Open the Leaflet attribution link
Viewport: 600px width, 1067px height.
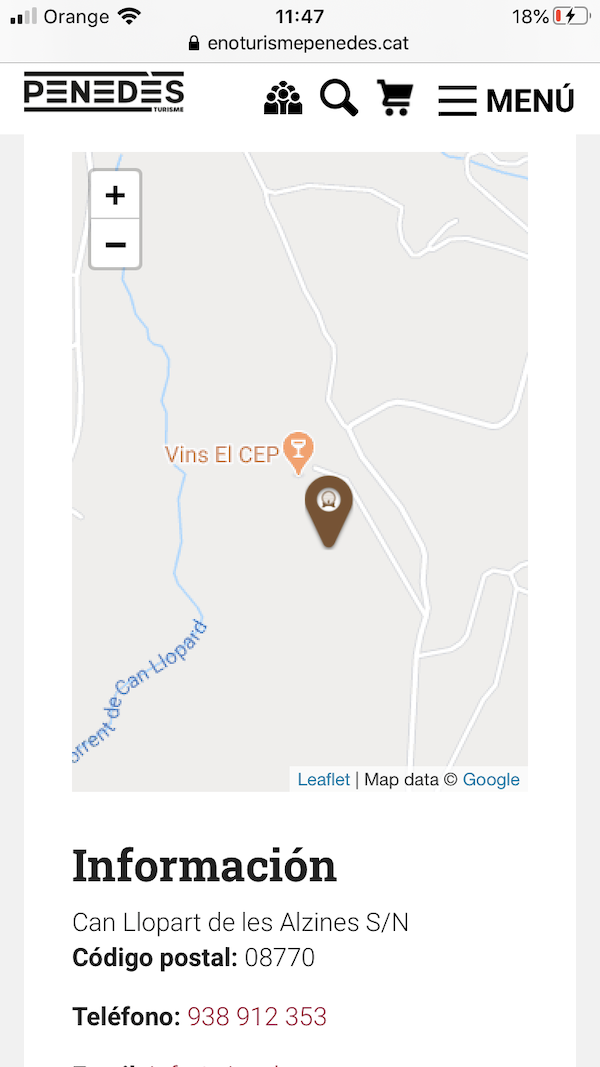tap(324, 779)
